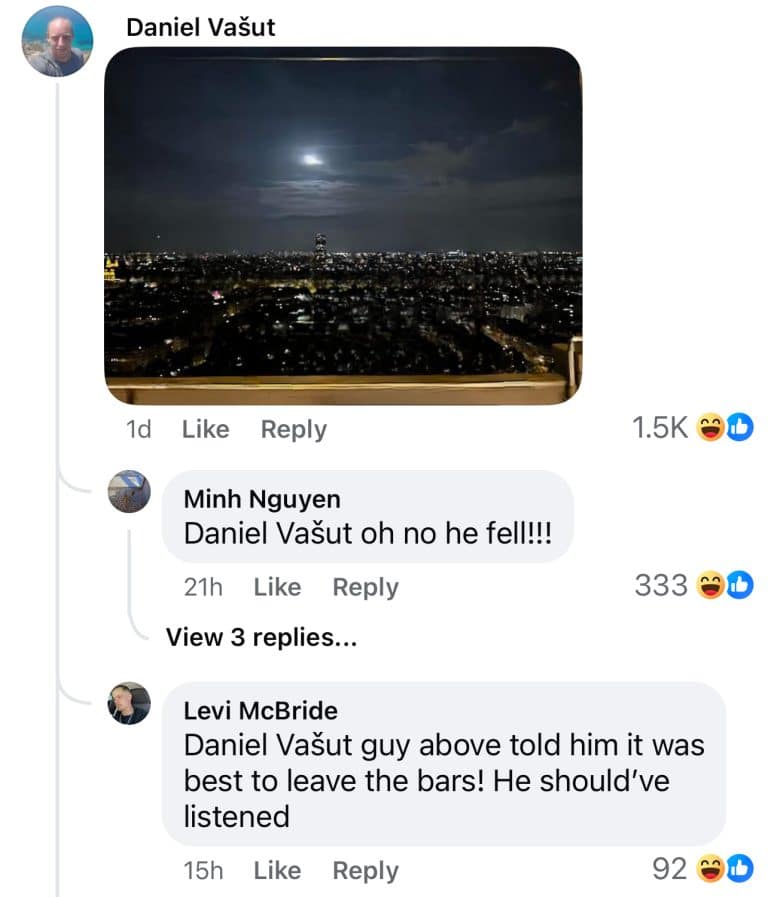The image size is (768, 897).
Task: Reply to Levi McBride's comment
Action: pos(365,870)
